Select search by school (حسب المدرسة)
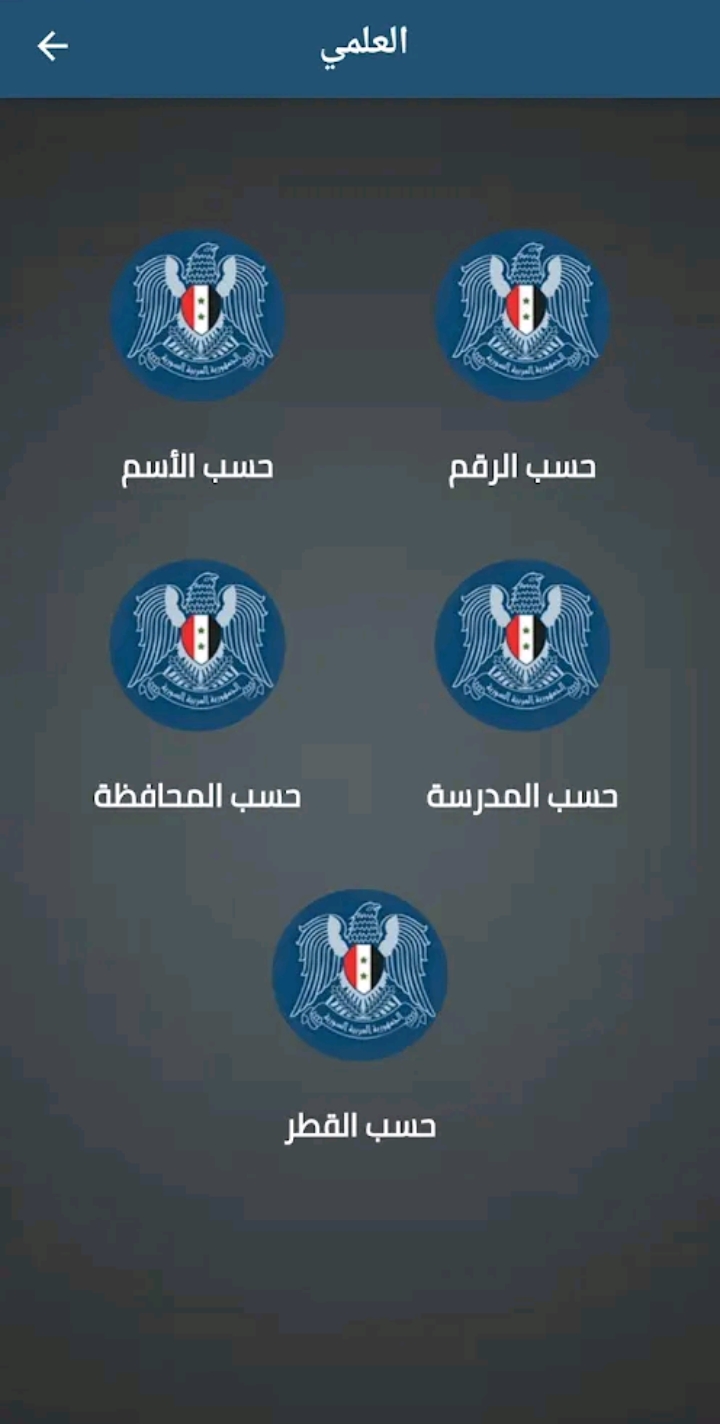 point(522,645)
